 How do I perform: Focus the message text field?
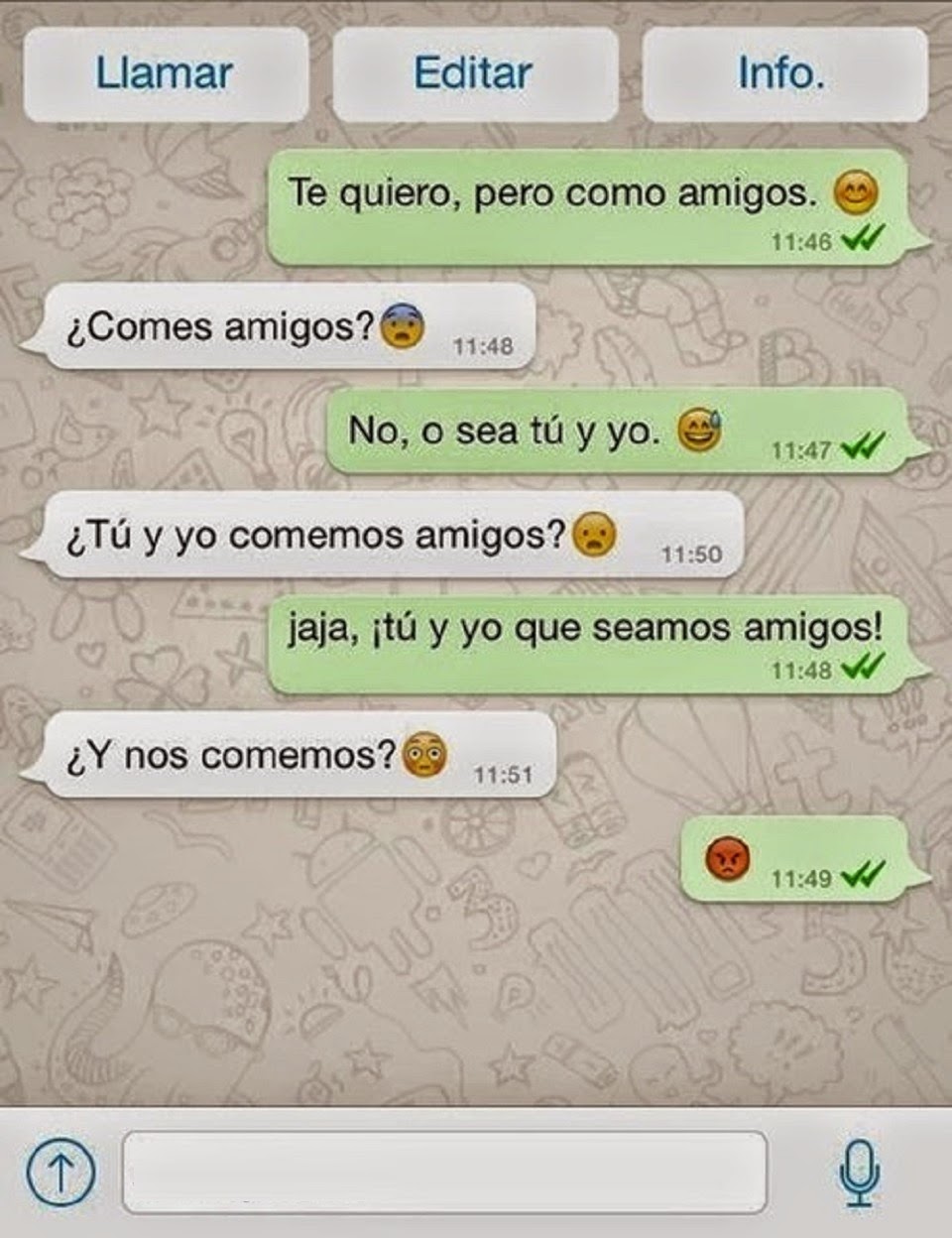pos(444,1172)
